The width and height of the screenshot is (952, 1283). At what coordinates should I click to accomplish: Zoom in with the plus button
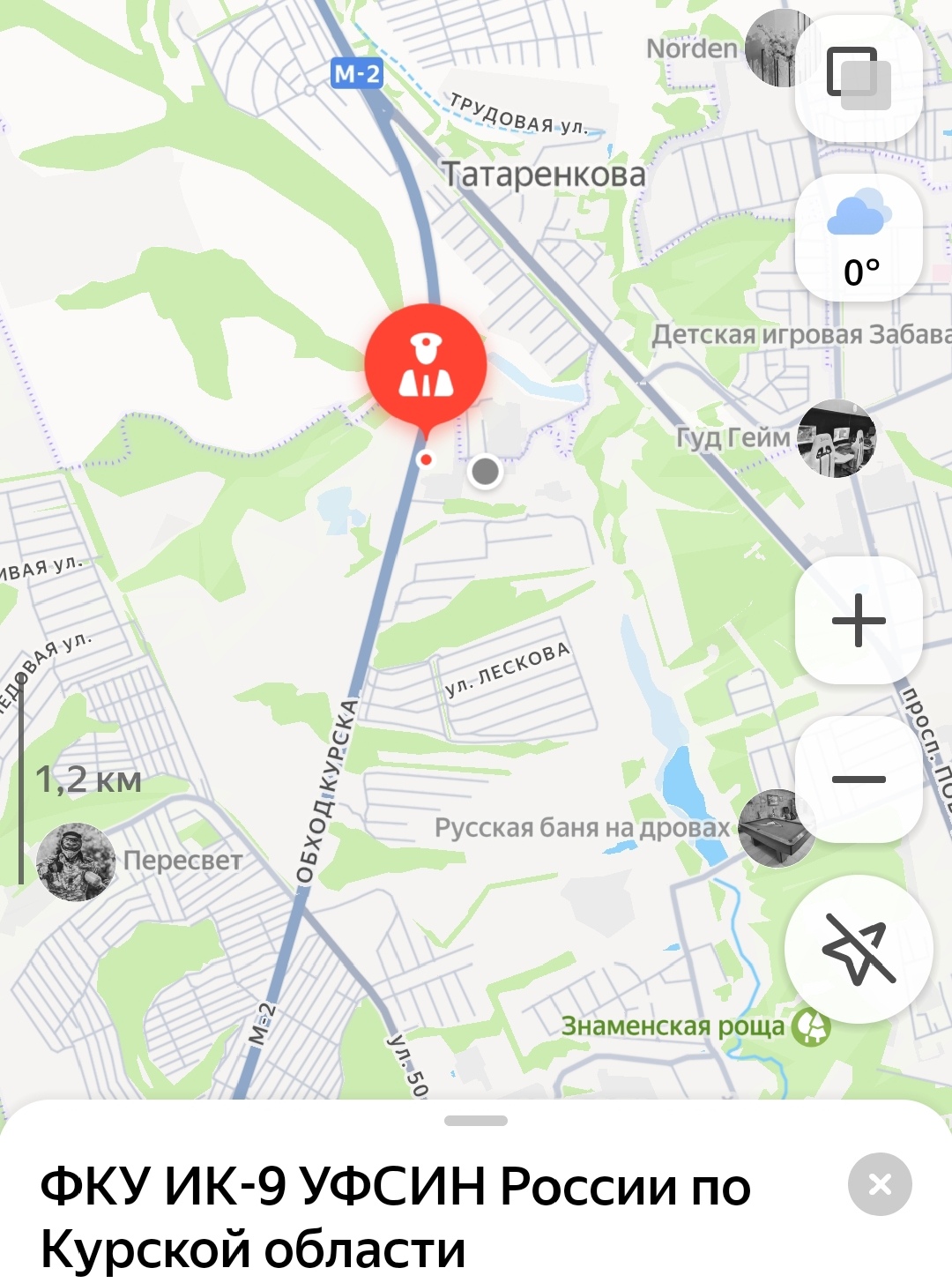pos(858,620)
